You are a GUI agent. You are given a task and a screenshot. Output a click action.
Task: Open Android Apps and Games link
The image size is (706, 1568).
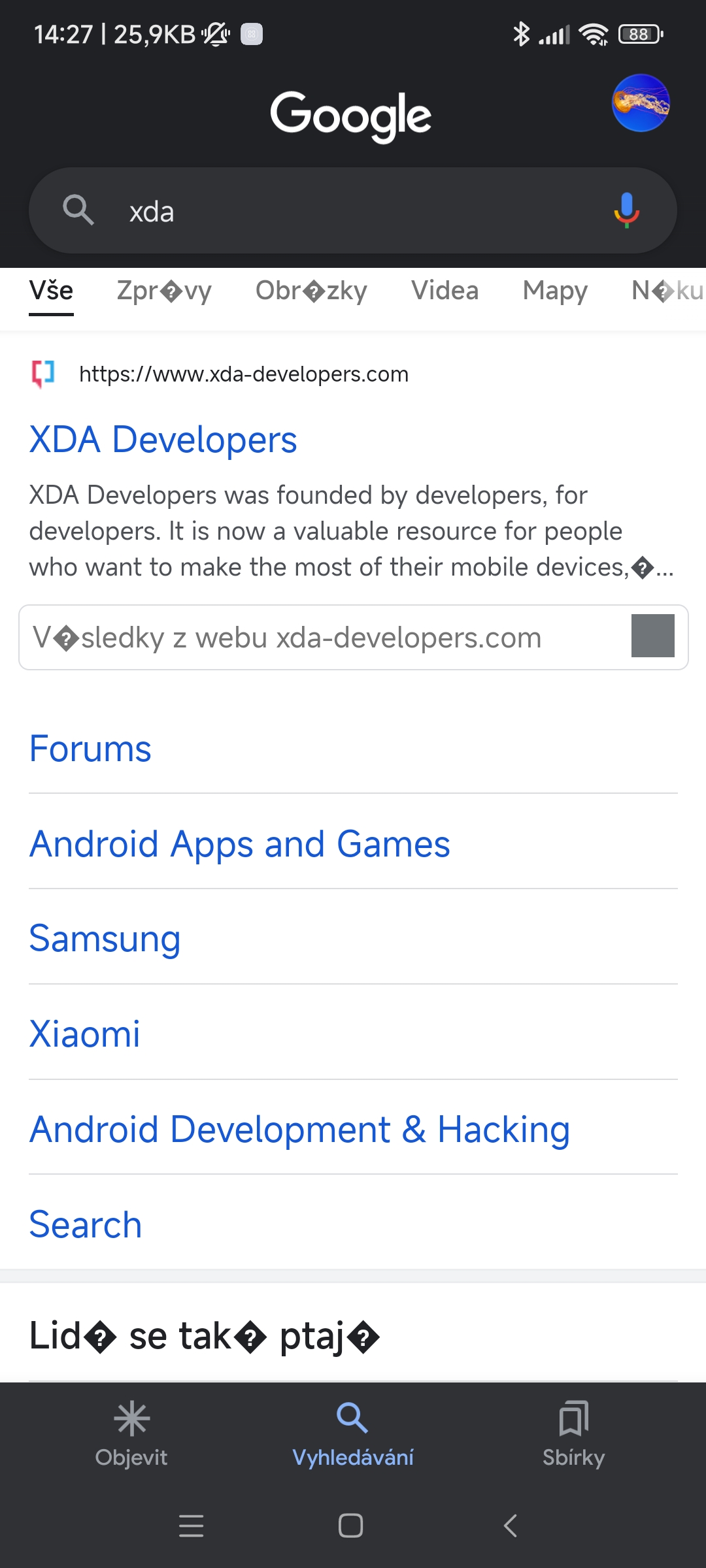coord(239,844)
